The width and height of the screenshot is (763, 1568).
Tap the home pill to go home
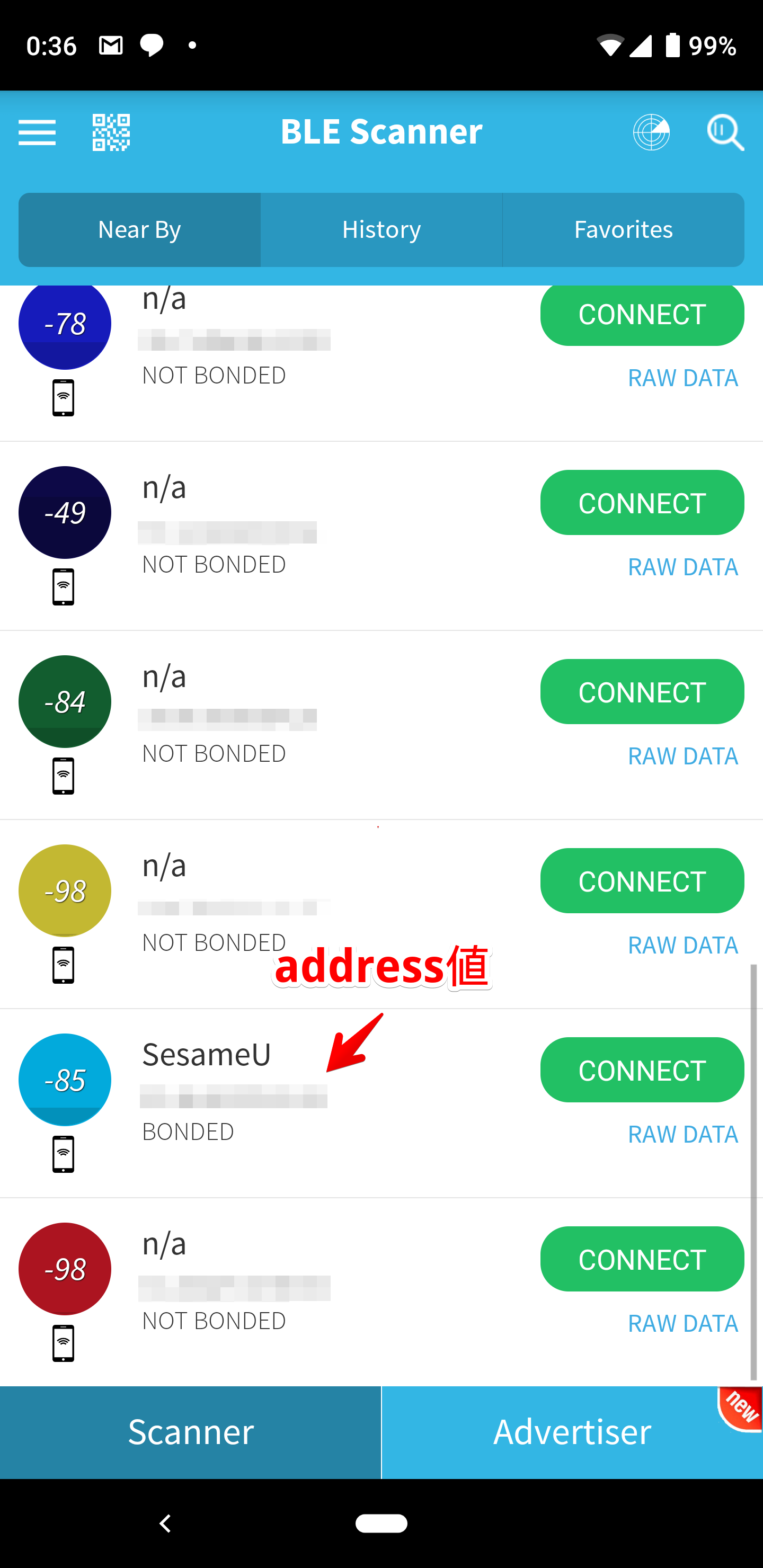[x=381, y=1523]
